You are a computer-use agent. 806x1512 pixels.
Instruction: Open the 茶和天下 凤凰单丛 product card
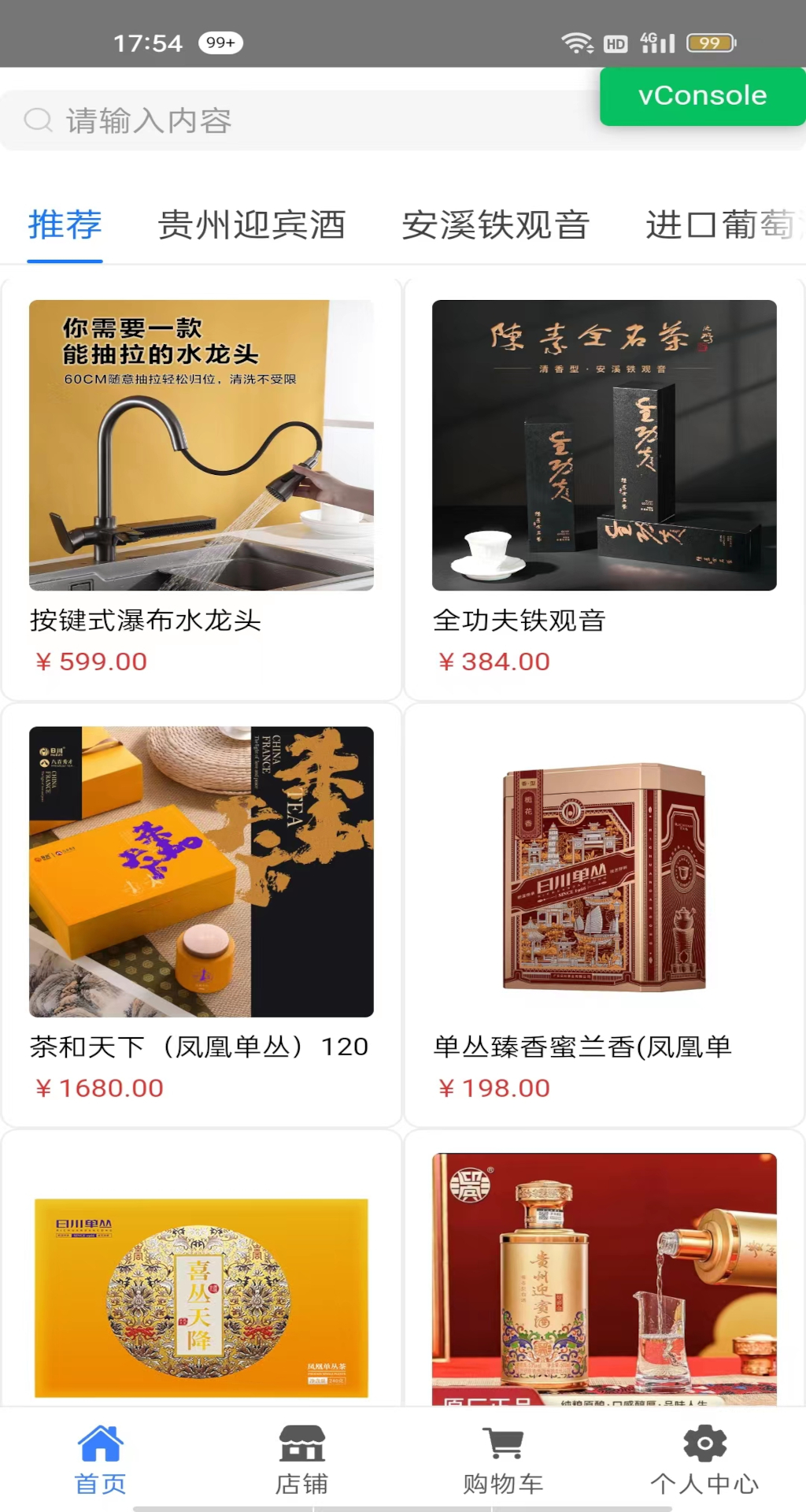click(x=201, y=913)
